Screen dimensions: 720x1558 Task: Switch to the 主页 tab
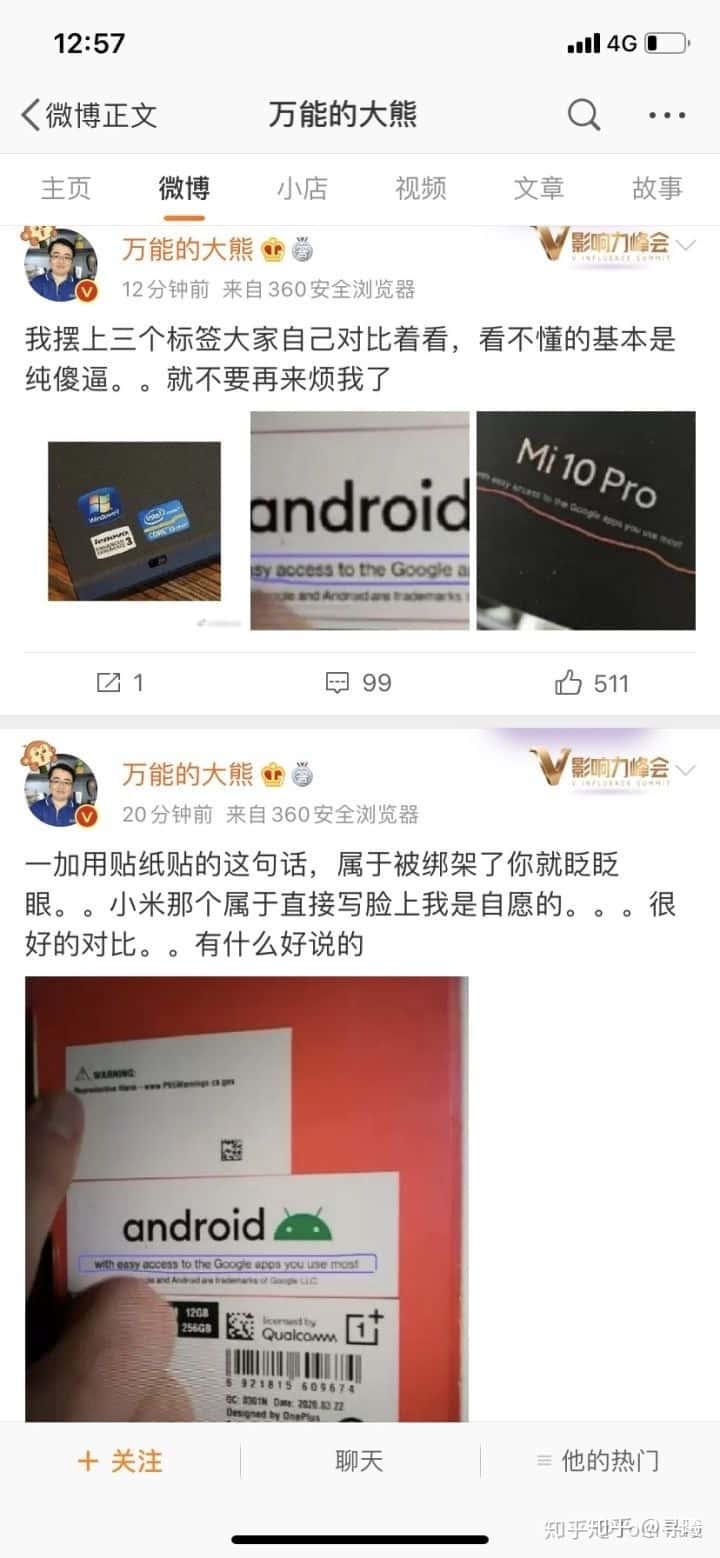pos(66,188)
